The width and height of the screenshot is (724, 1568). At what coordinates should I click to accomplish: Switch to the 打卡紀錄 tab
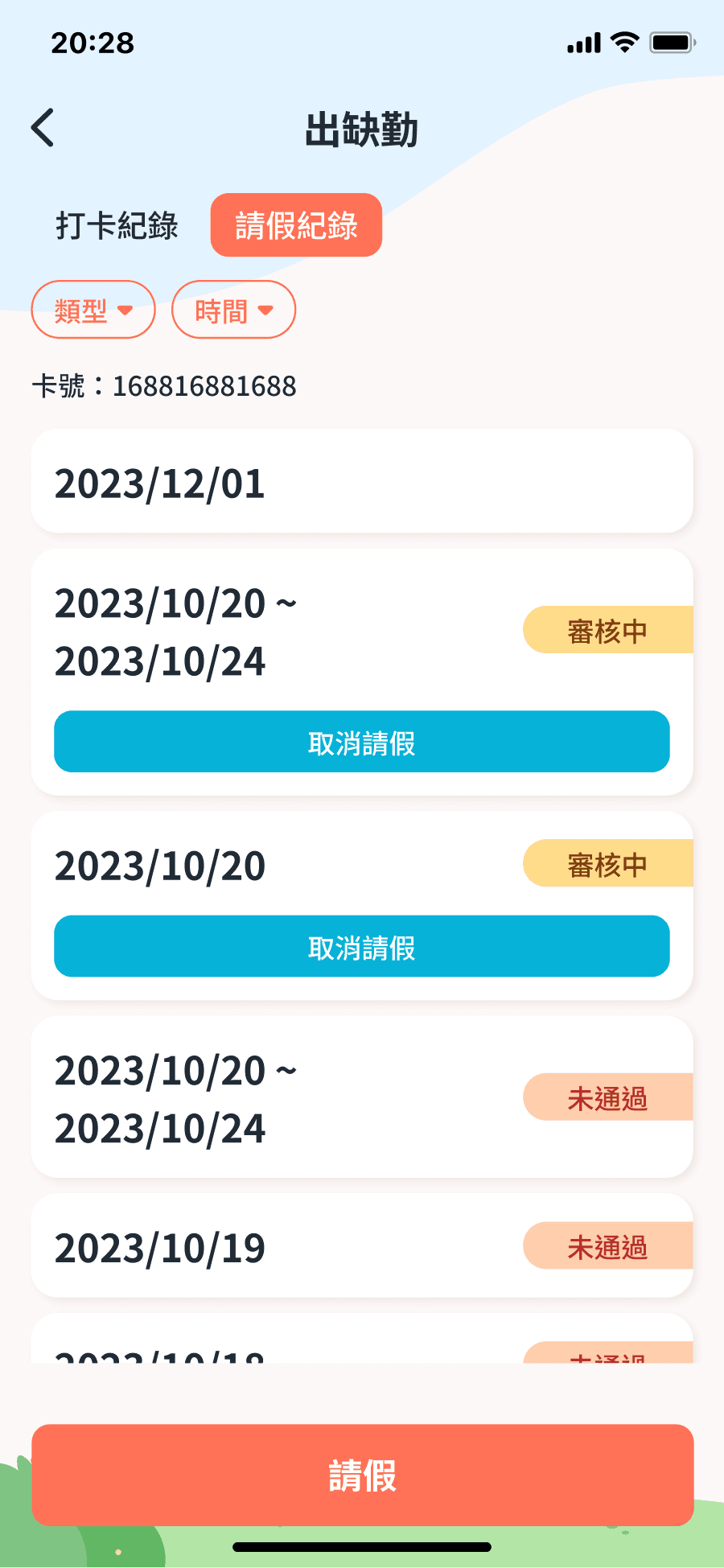[x=117, y=225]
